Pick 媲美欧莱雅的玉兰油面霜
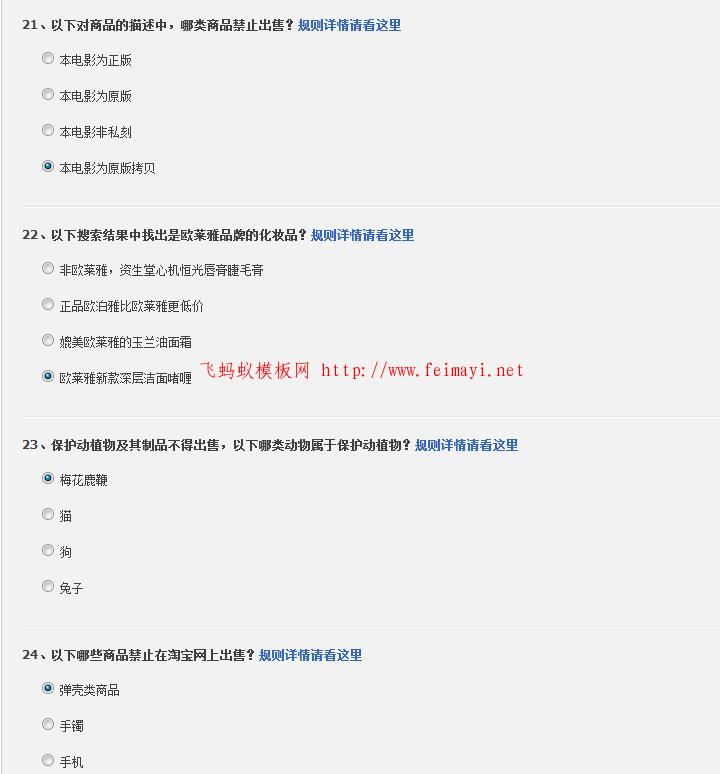Screen dimensions: 720x774 pyautogui.click(x=47, y=341)
